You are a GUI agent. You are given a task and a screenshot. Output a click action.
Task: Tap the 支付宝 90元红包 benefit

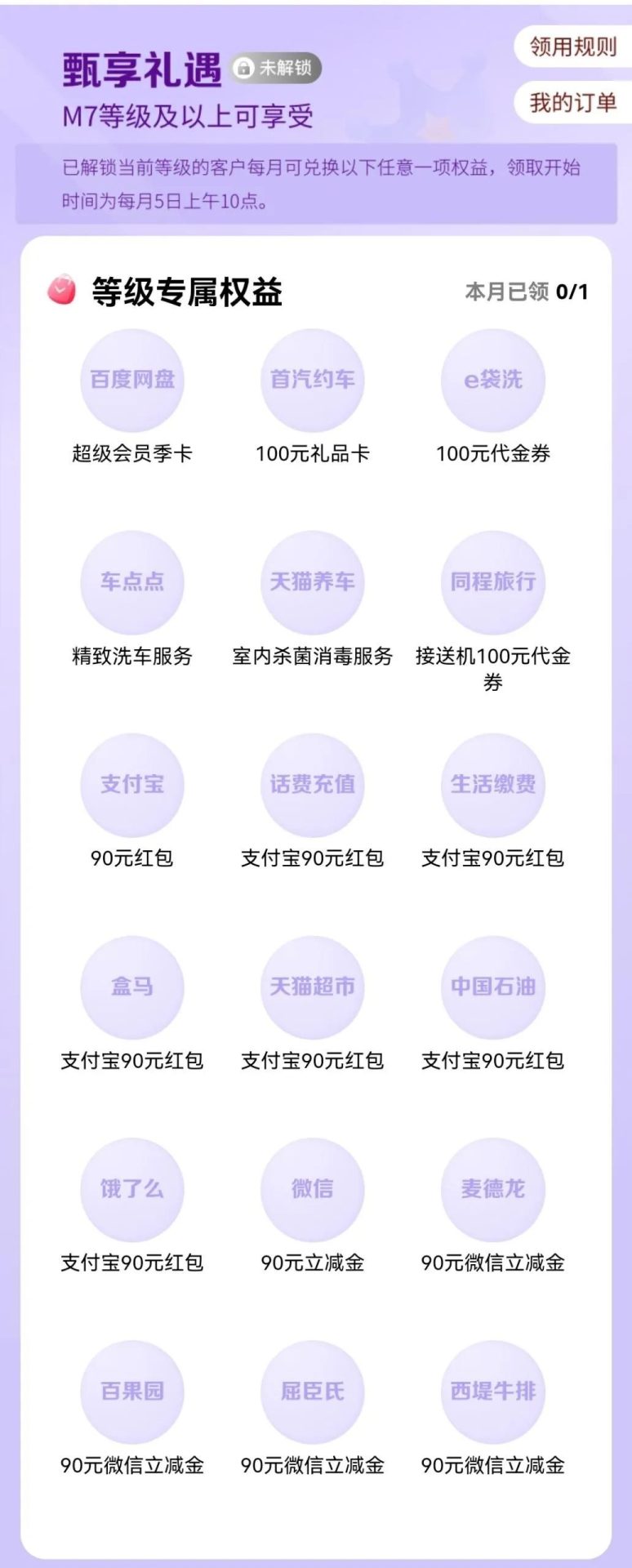pos(132,785)
